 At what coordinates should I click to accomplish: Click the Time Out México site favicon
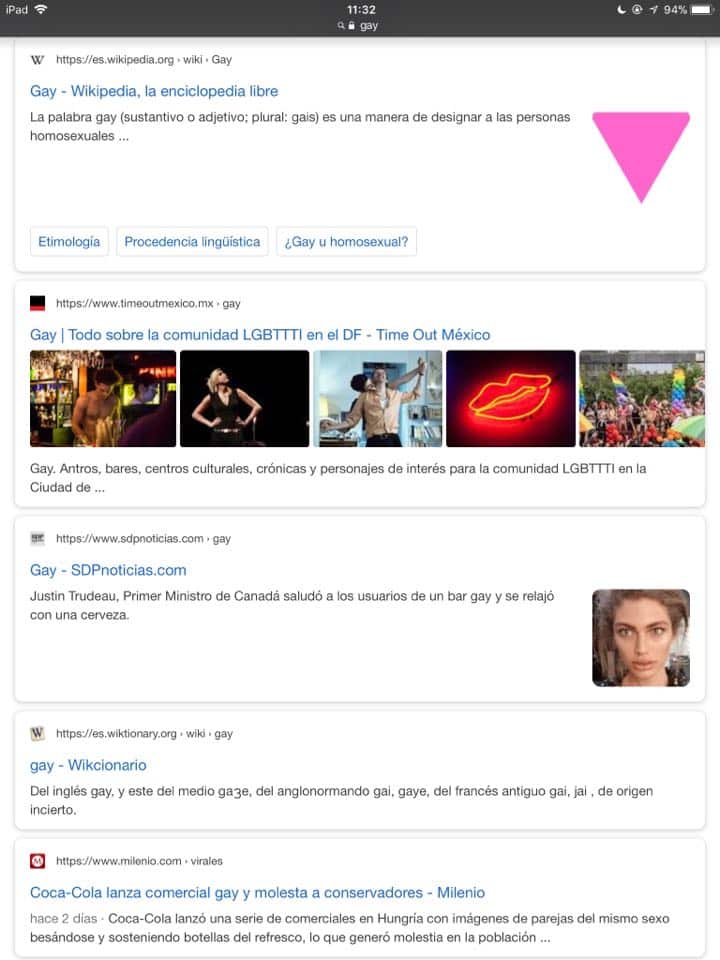pos(37,303)
